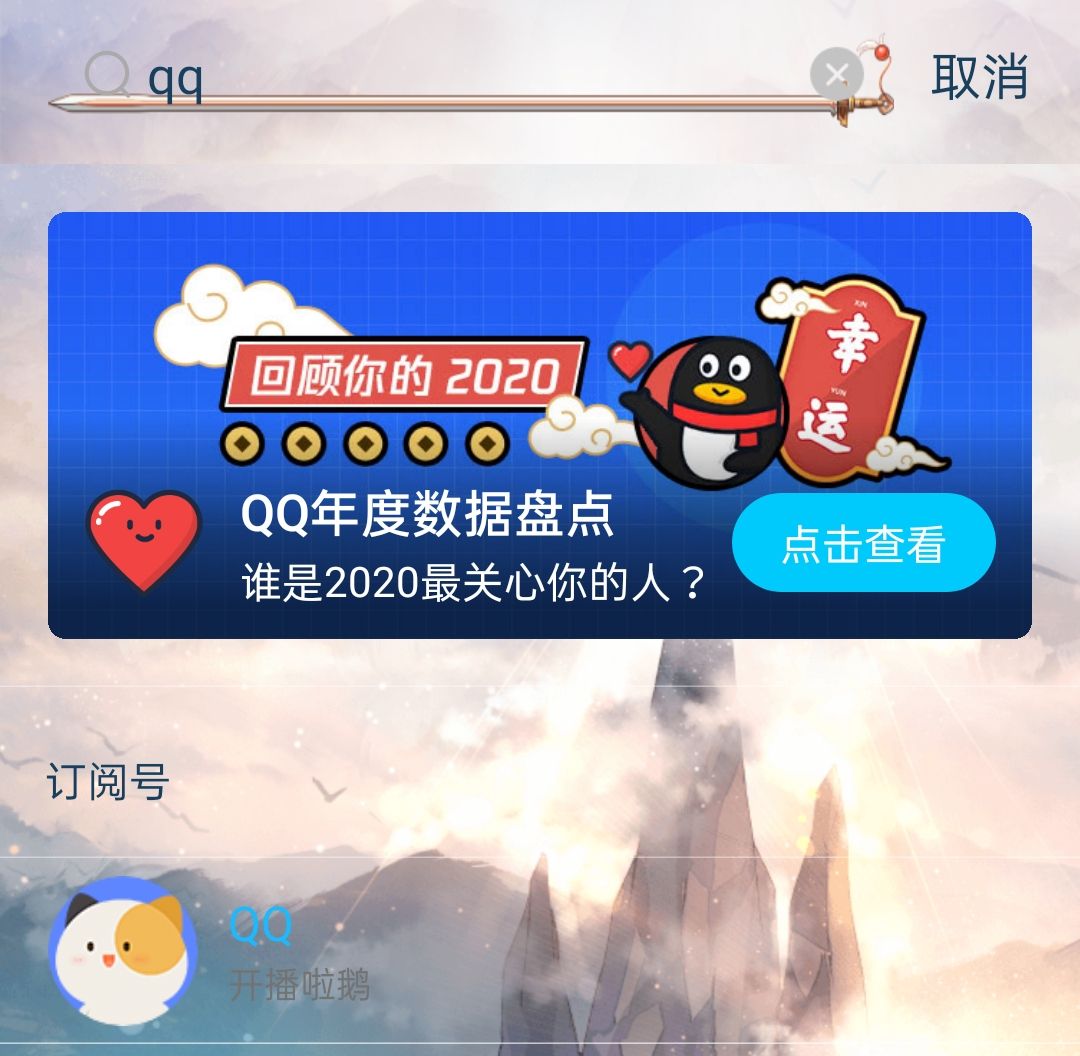1080x1056 pixels.
Task: Tap 取消 to cancel the search
Action: tap(979, 77)
